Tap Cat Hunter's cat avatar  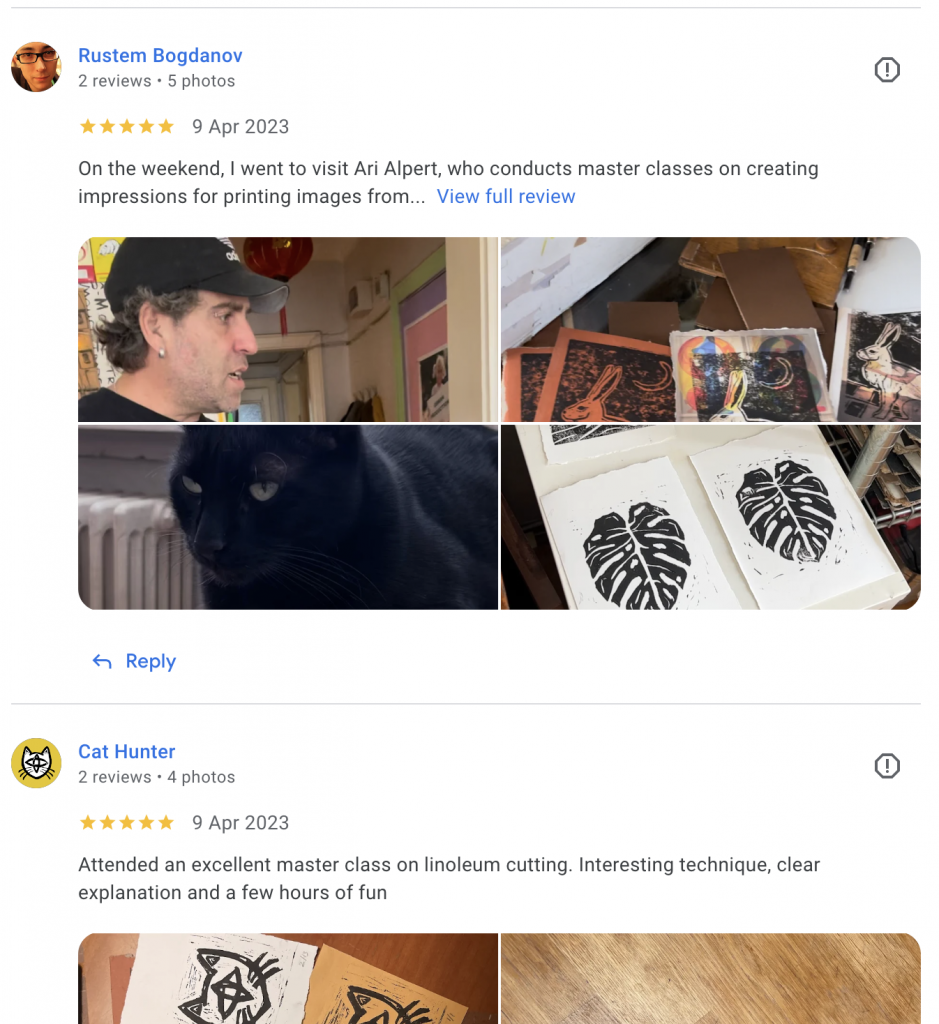click(36, 765)
